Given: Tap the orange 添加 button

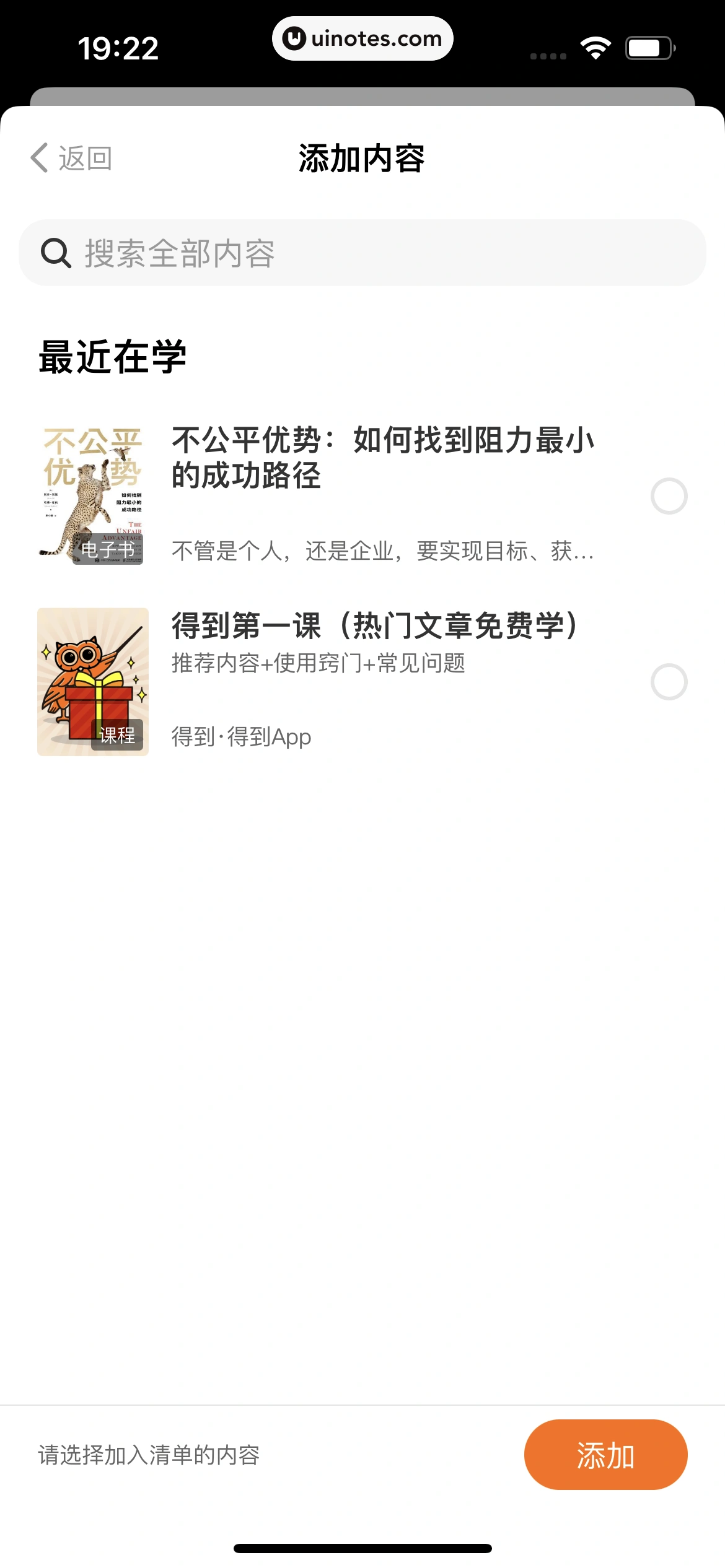Looking at the screenshot, I should [605, 1455].
